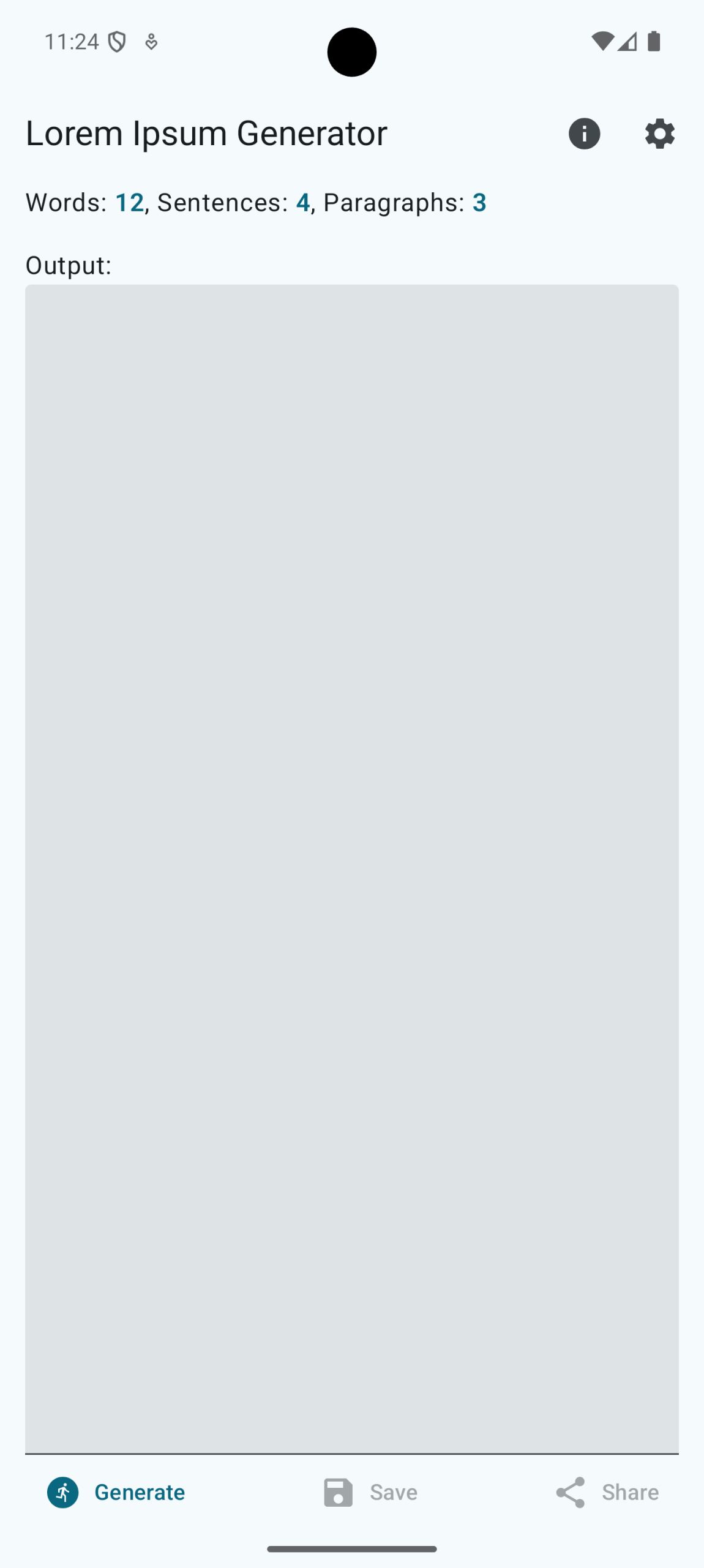Viewport: 704px width, 1568px height.
Task: Tap the words count value 12
Action: click(129, 202)
